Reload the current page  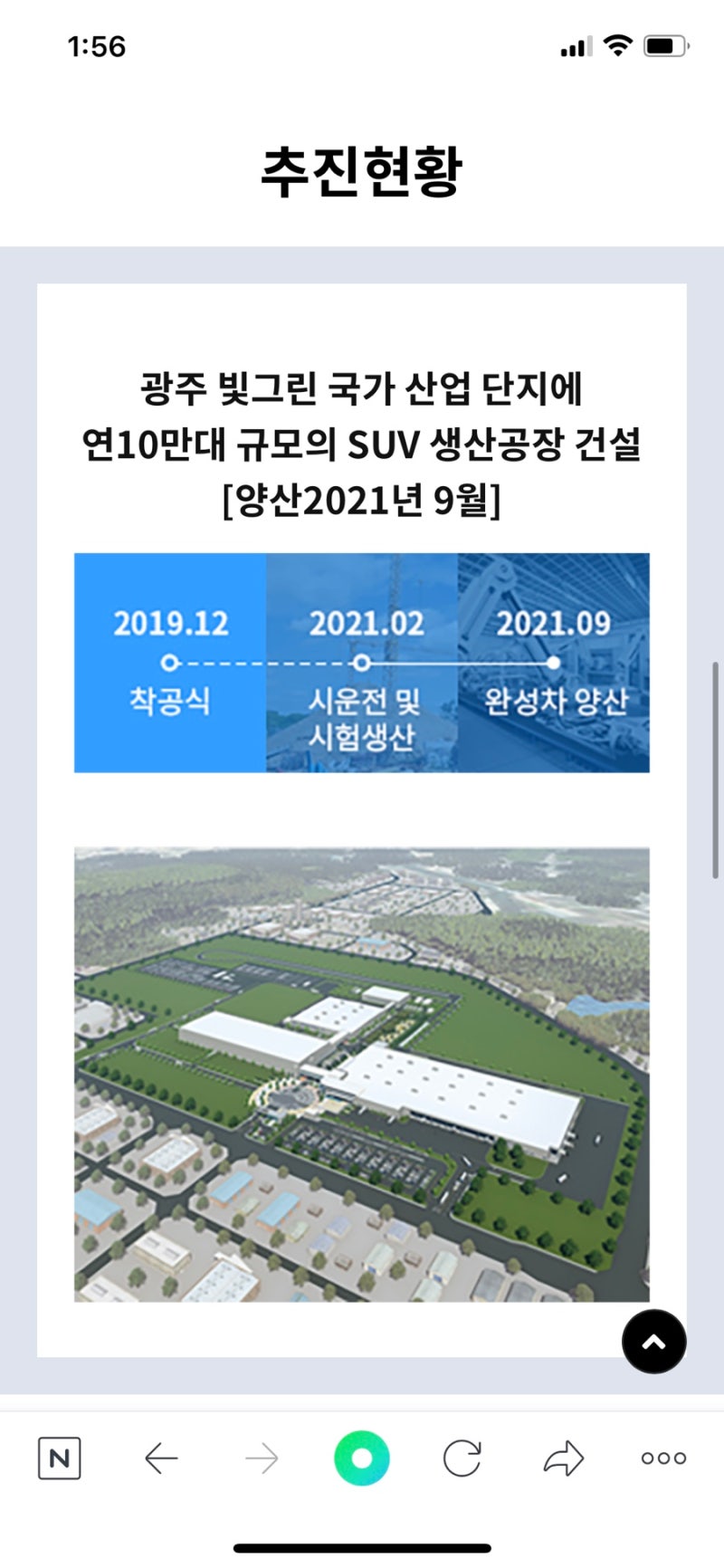(x=462, y=1458)
